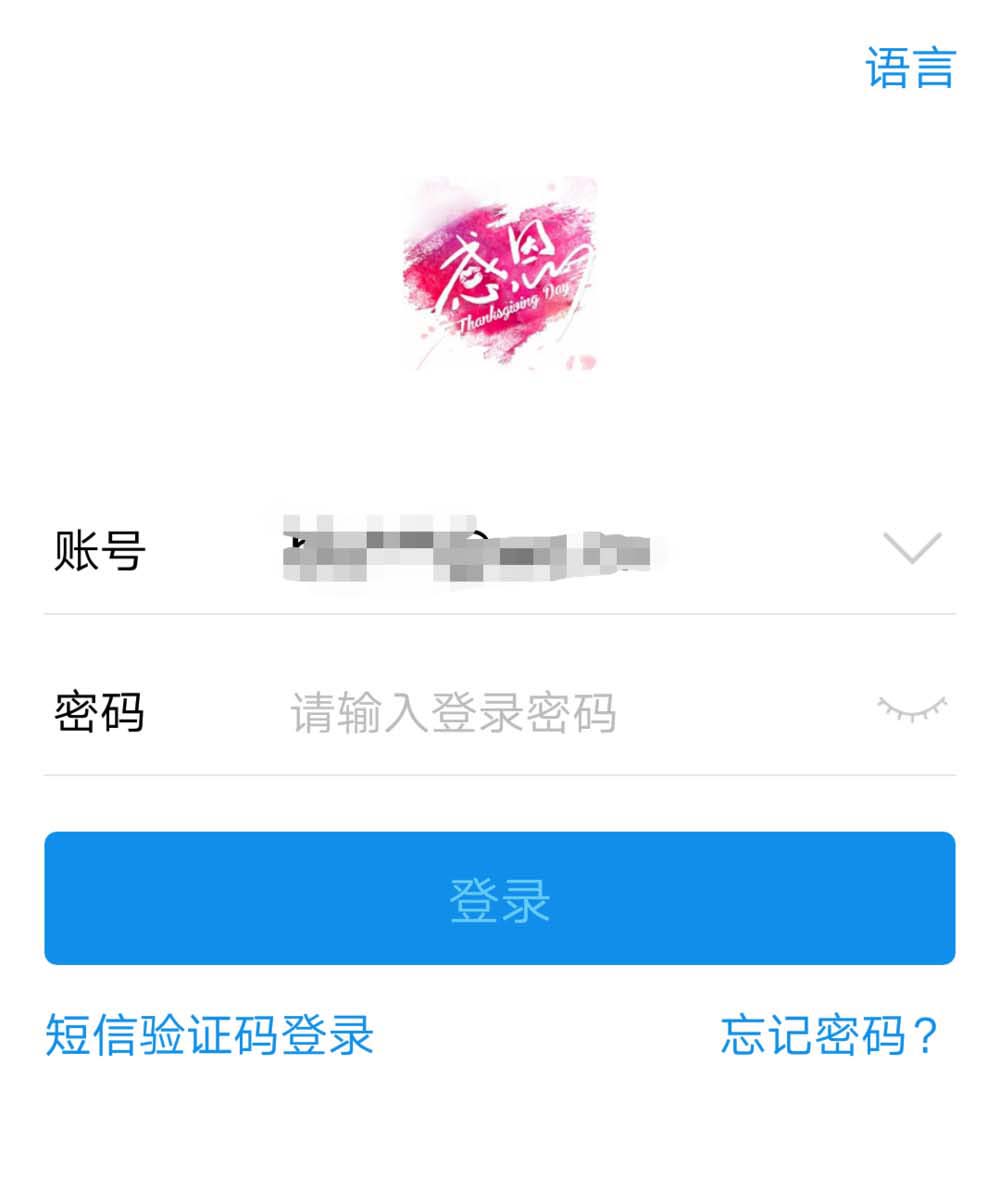1000x1180 pixels.
Task: Toggle password visibility eye icon
Action: coord(912,709)
